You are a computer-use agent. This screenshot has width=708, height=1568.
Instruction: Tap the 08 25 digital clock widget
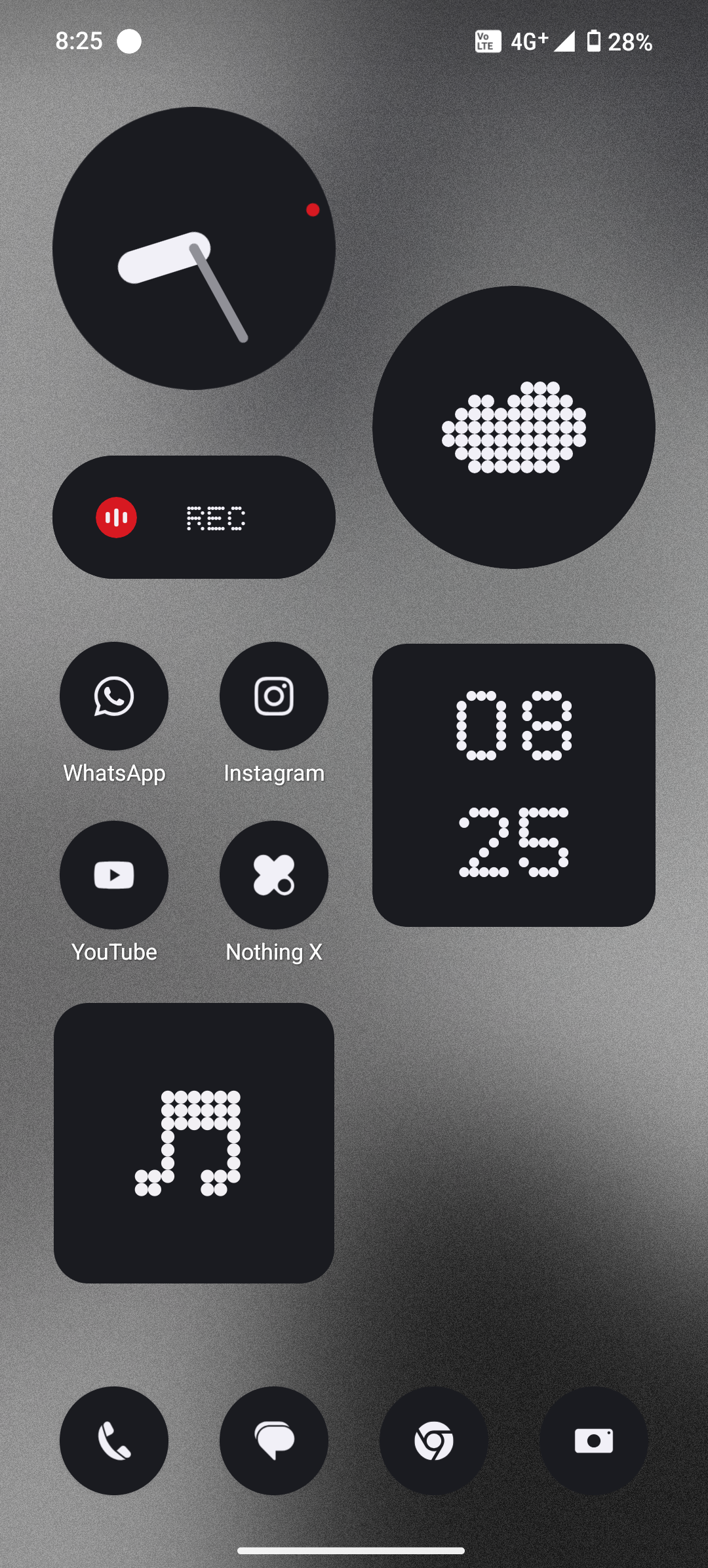coord(514,785)
